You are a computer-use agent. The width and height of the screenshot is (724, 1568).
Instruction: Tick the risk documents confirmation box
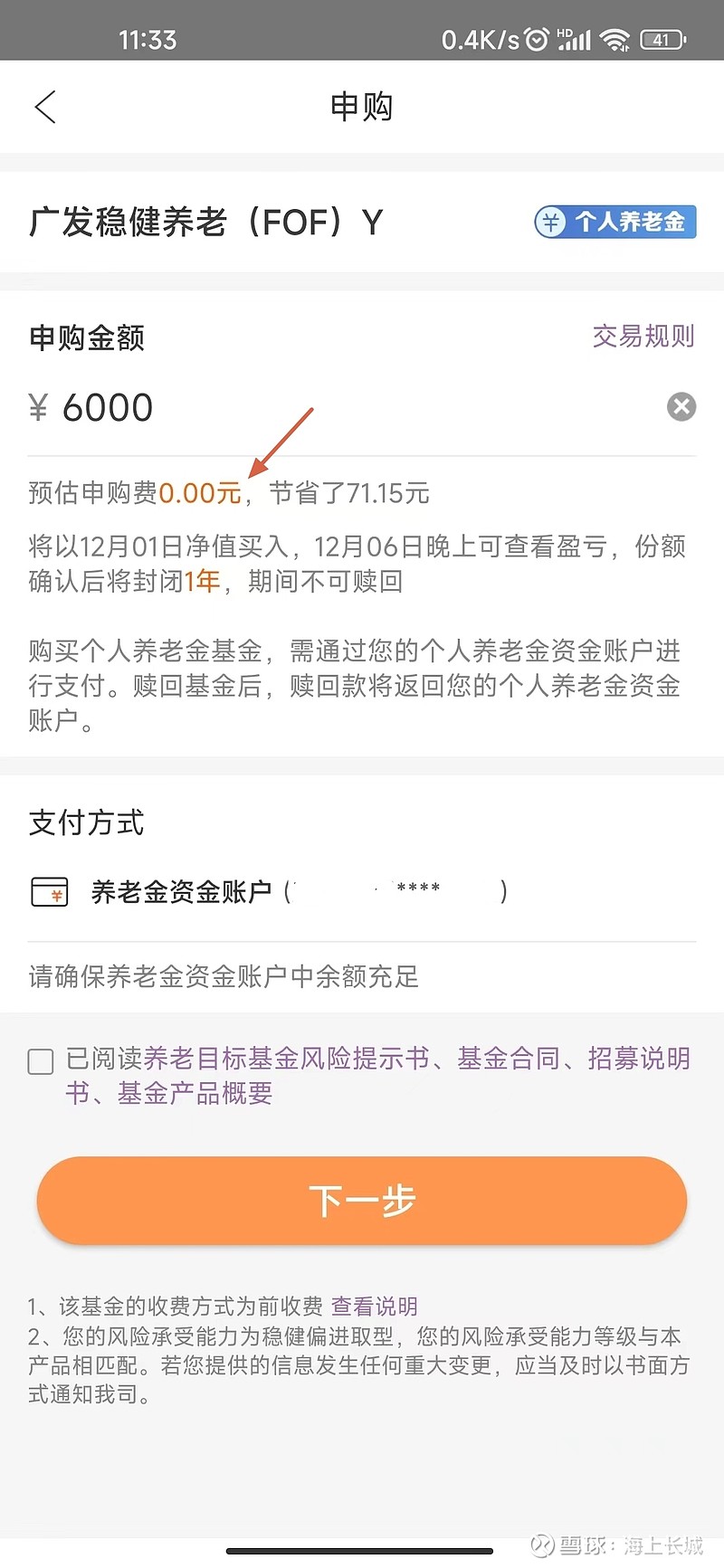coord(40,1060)
